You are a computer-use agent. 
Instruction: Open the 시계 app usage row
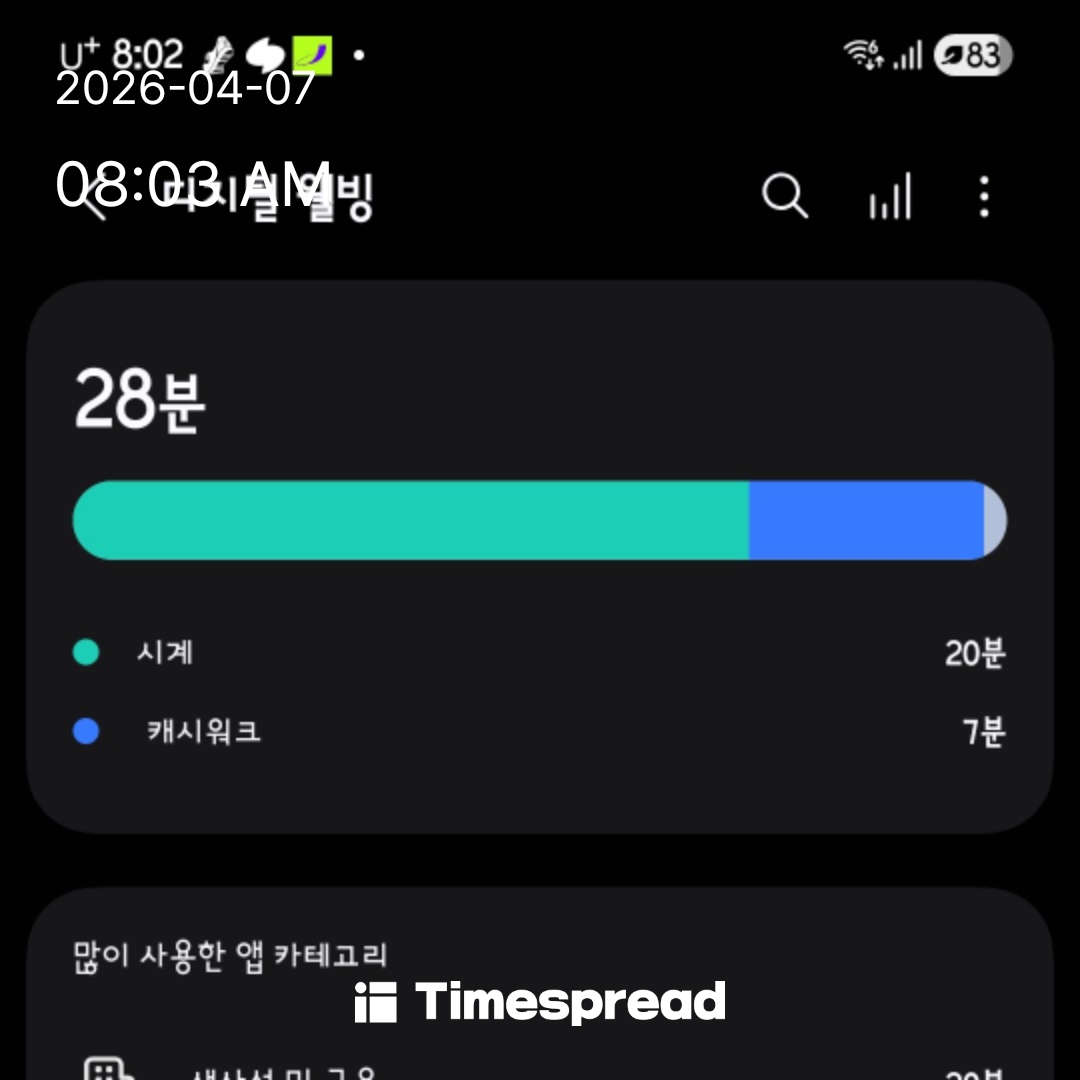540,653
